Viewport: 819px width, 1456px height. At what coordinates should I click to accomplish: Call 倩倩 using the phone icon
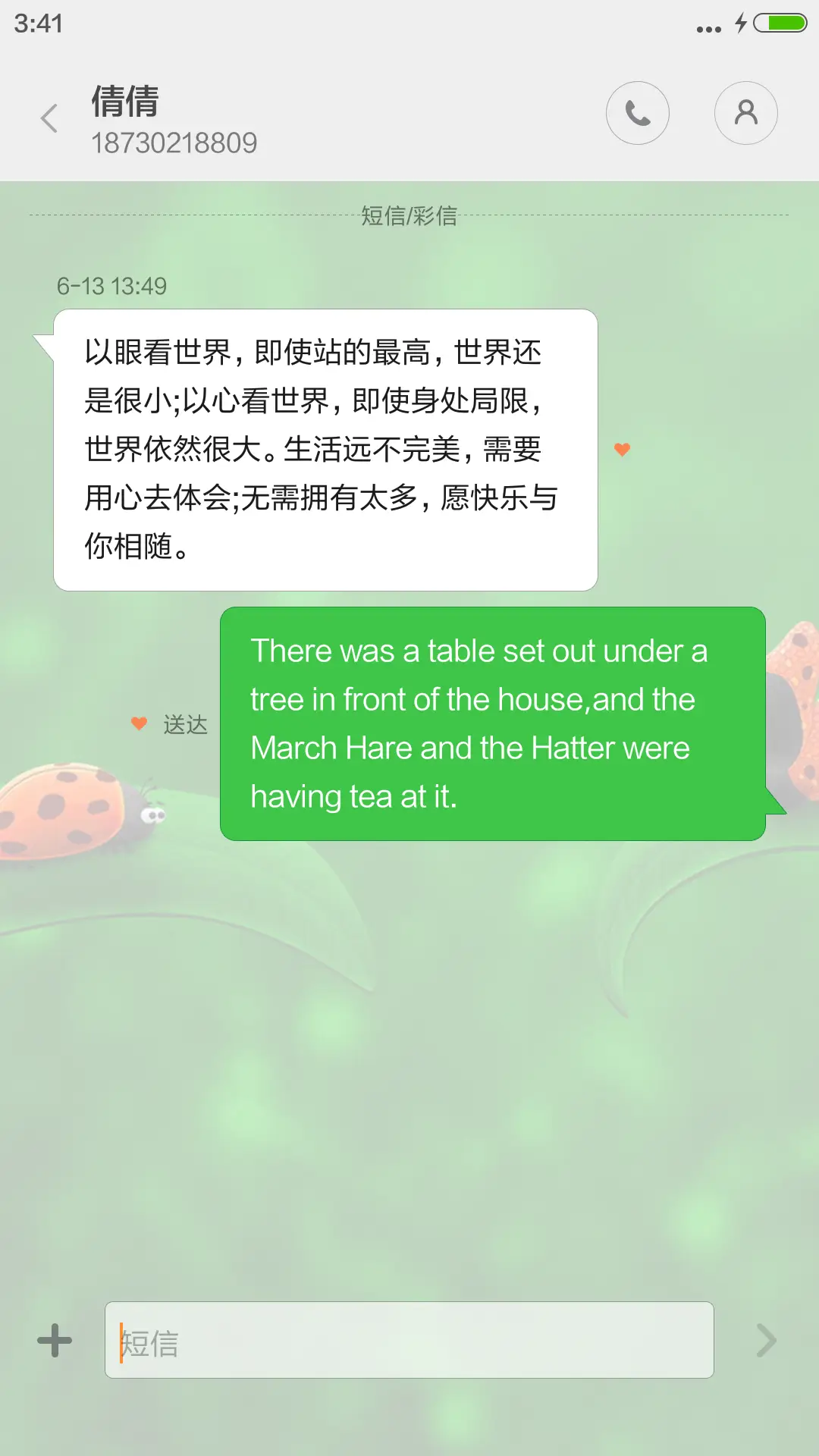click(638, 112)
